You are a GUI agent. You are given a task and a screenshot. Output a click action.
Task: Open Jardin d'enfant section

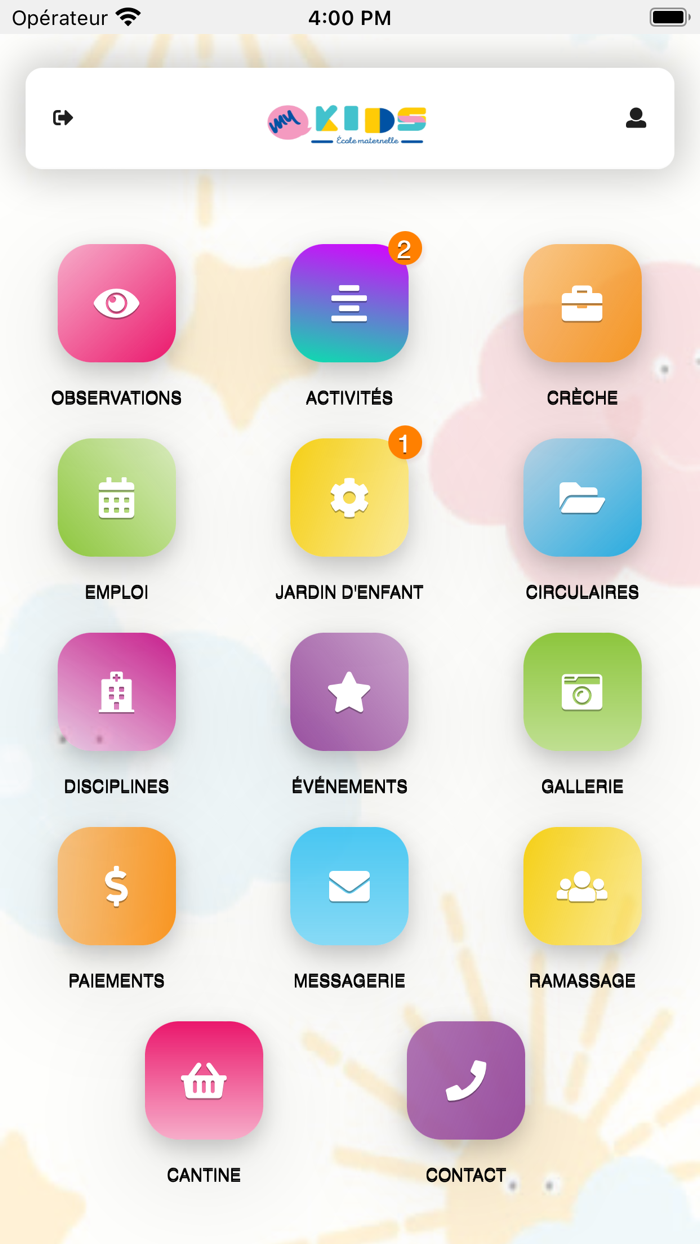tap(349, 497)
